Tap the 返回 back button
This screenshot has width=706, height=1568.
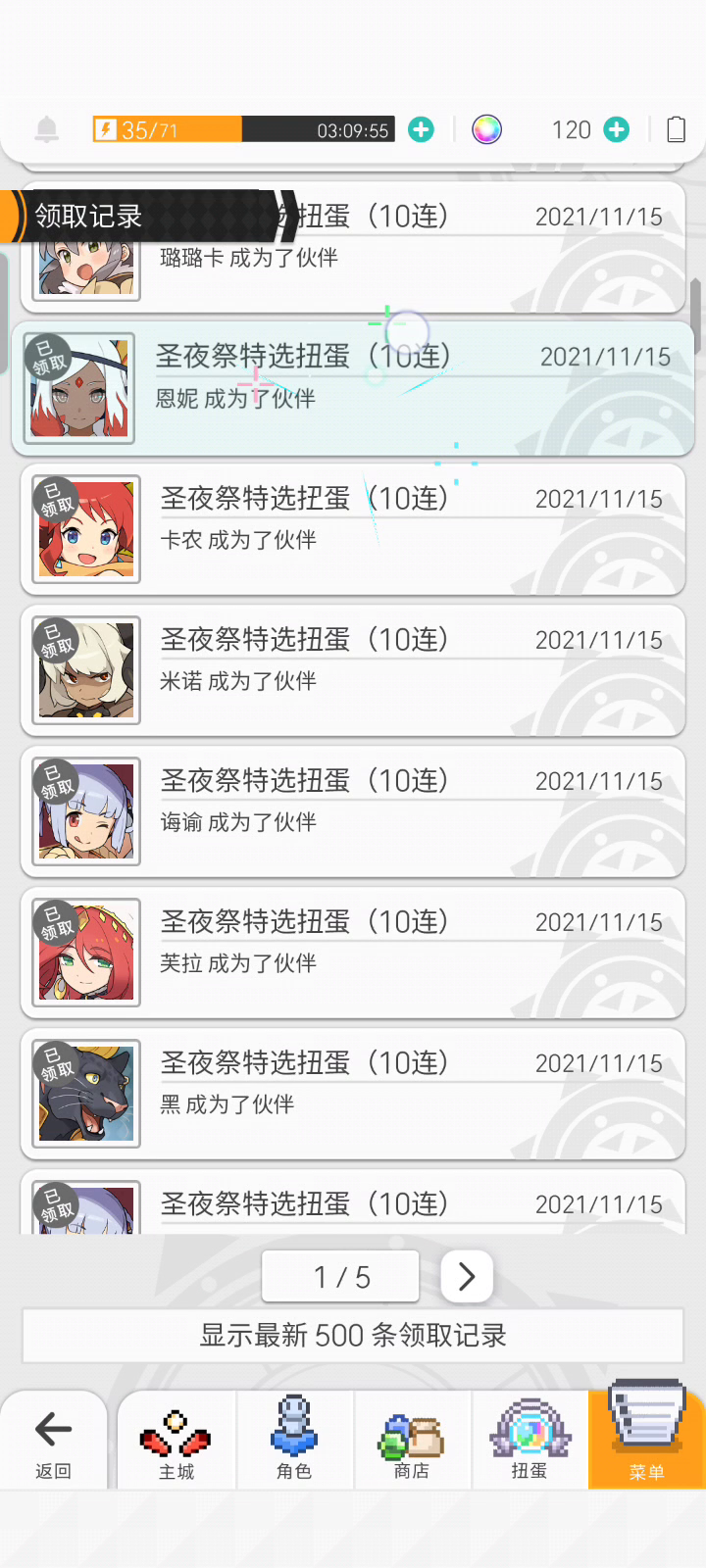(x=53, y=1440)
